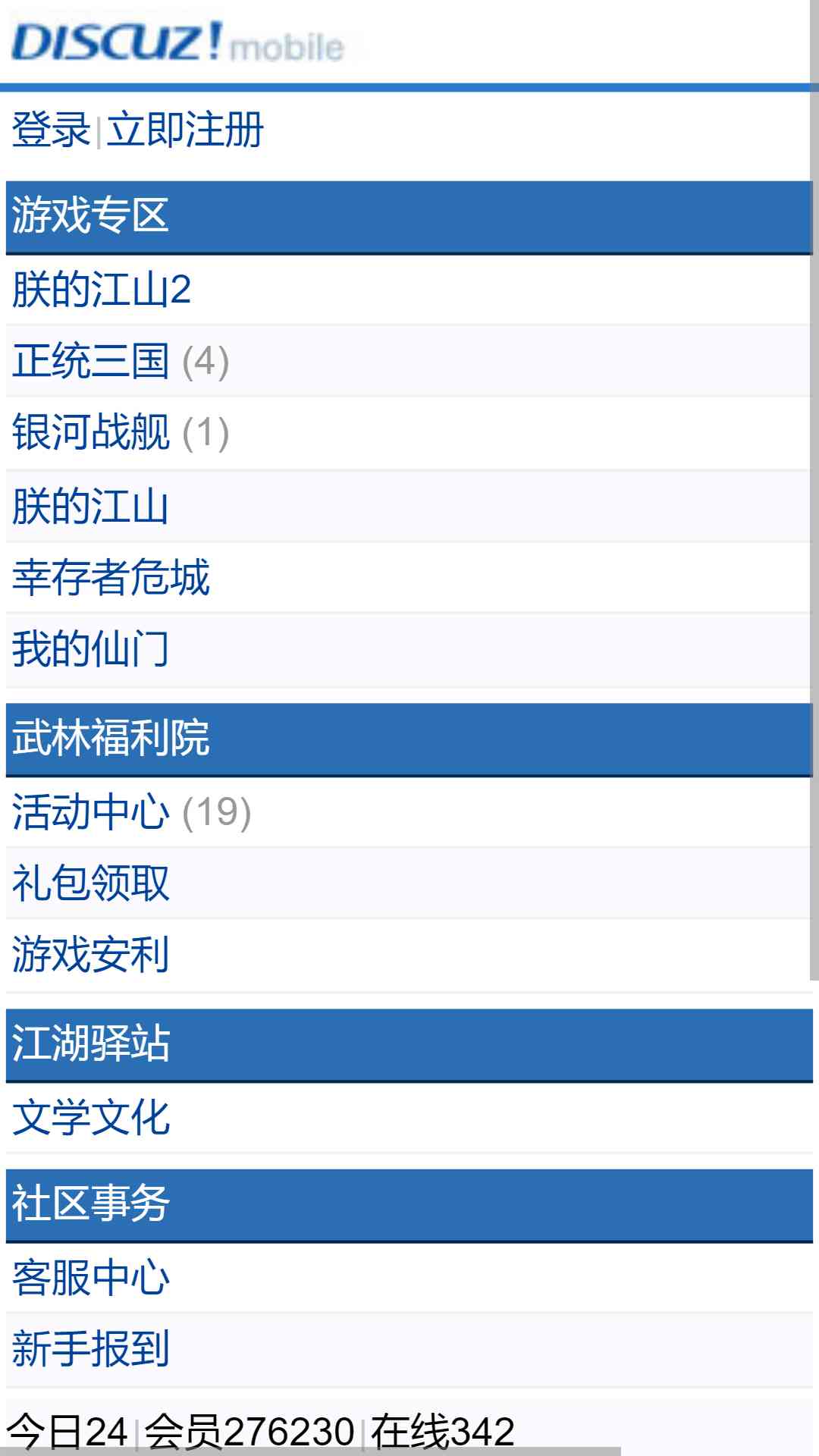The width and height of the screenshot is (819, 1456).
Task: Go to 礼包领取 board
Action: pos(90,883)
